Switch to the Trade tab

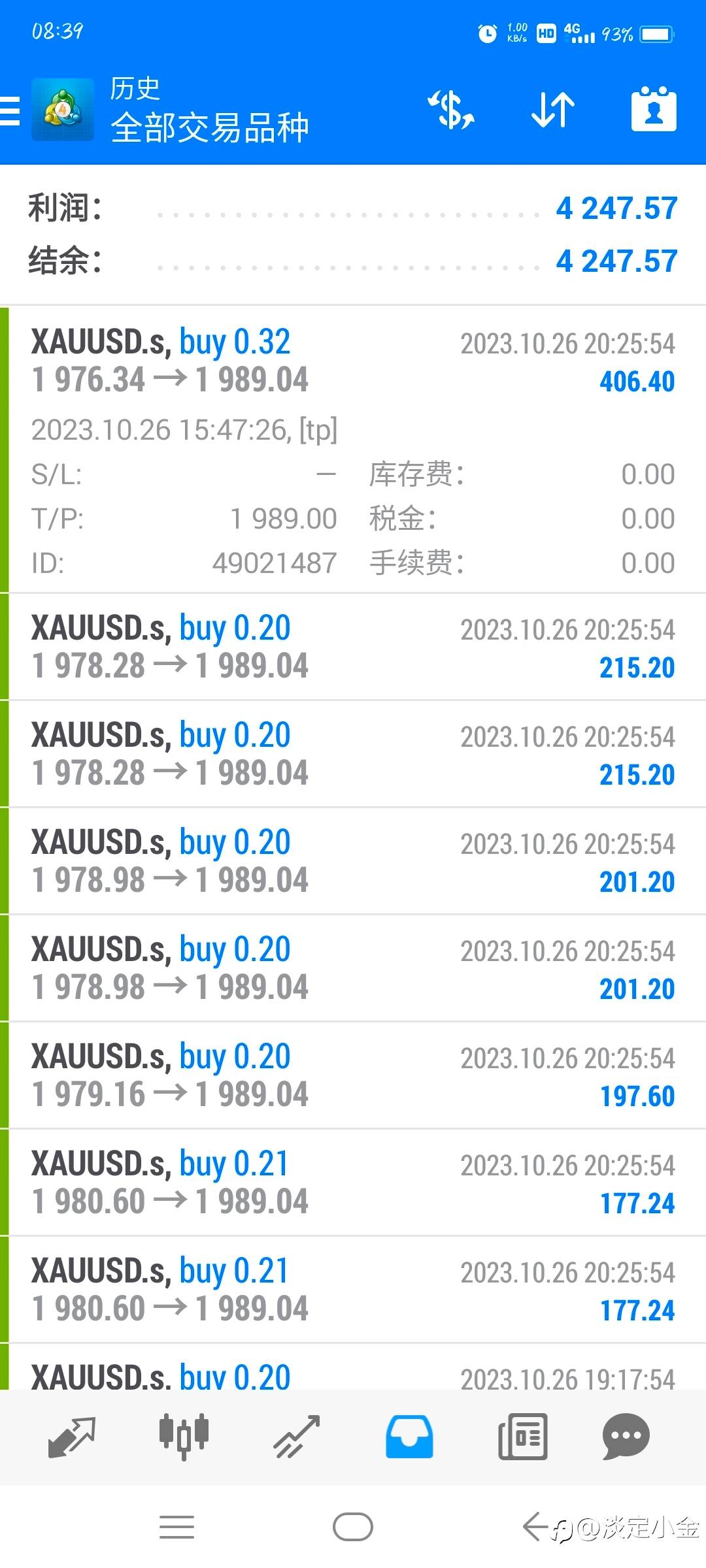coord(297,1437)
